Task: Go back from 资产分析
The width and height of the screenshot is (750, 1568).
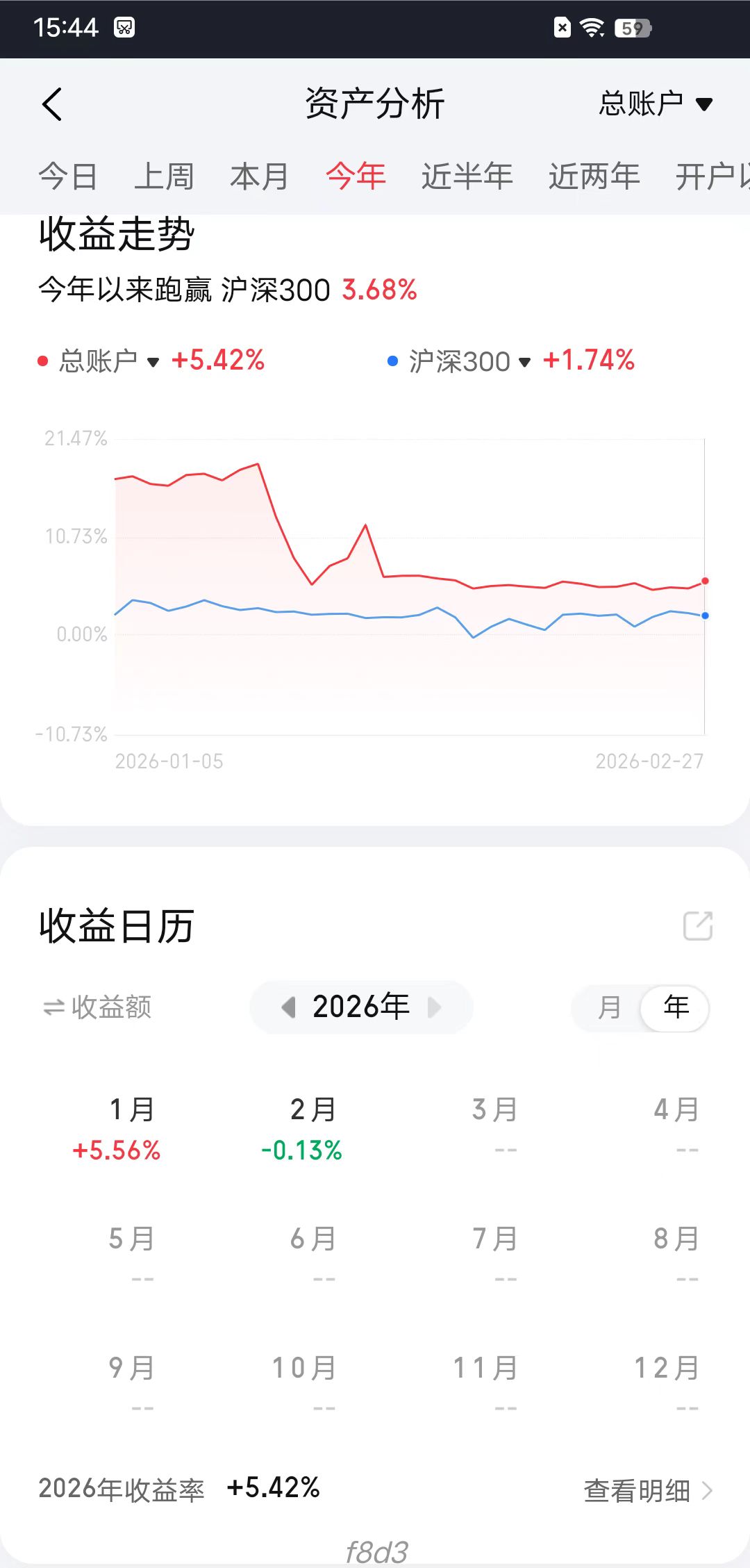Action: [52, 104]
